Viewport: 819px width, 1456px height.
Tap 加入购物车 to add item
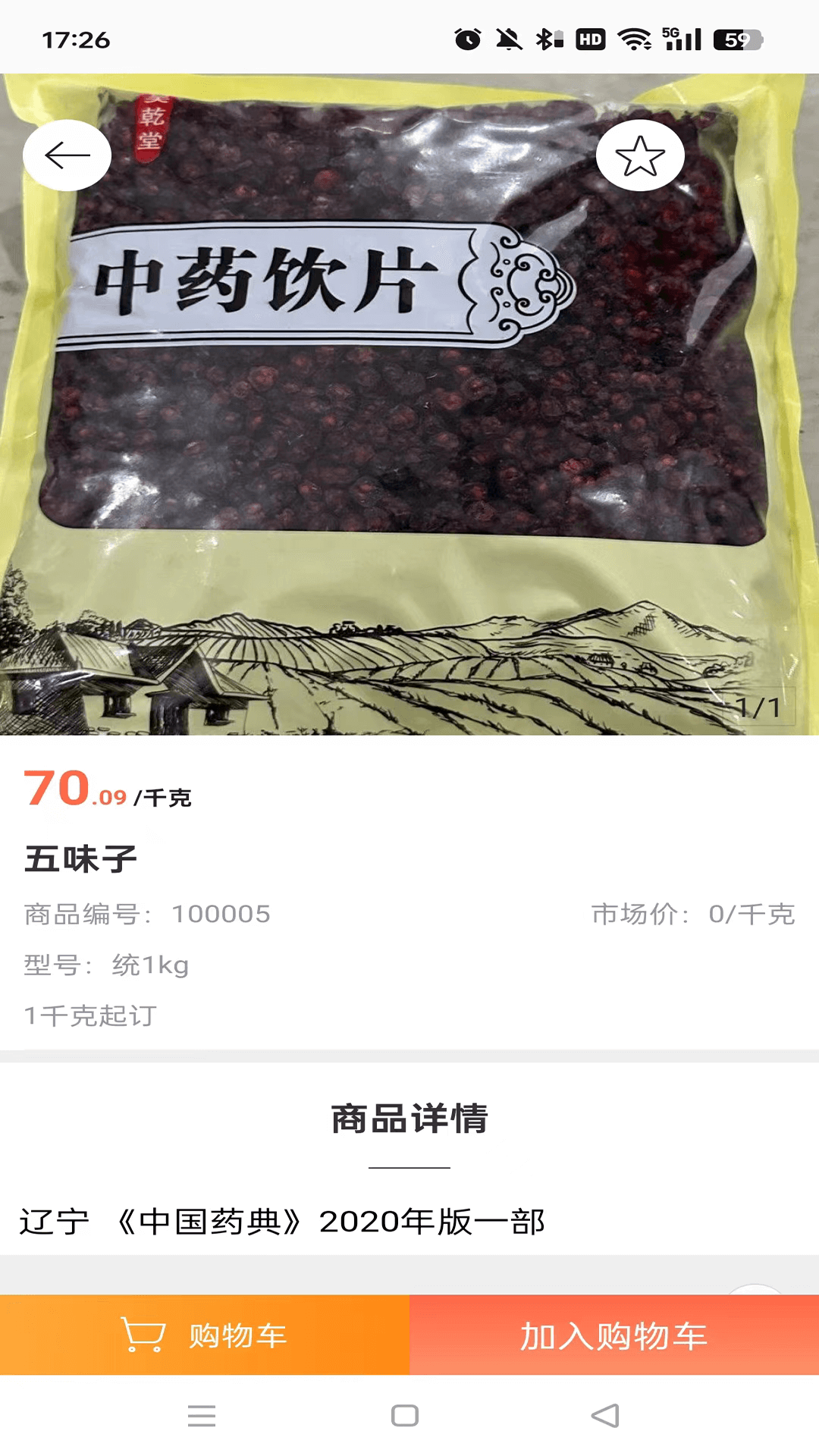pos(613,1335)
